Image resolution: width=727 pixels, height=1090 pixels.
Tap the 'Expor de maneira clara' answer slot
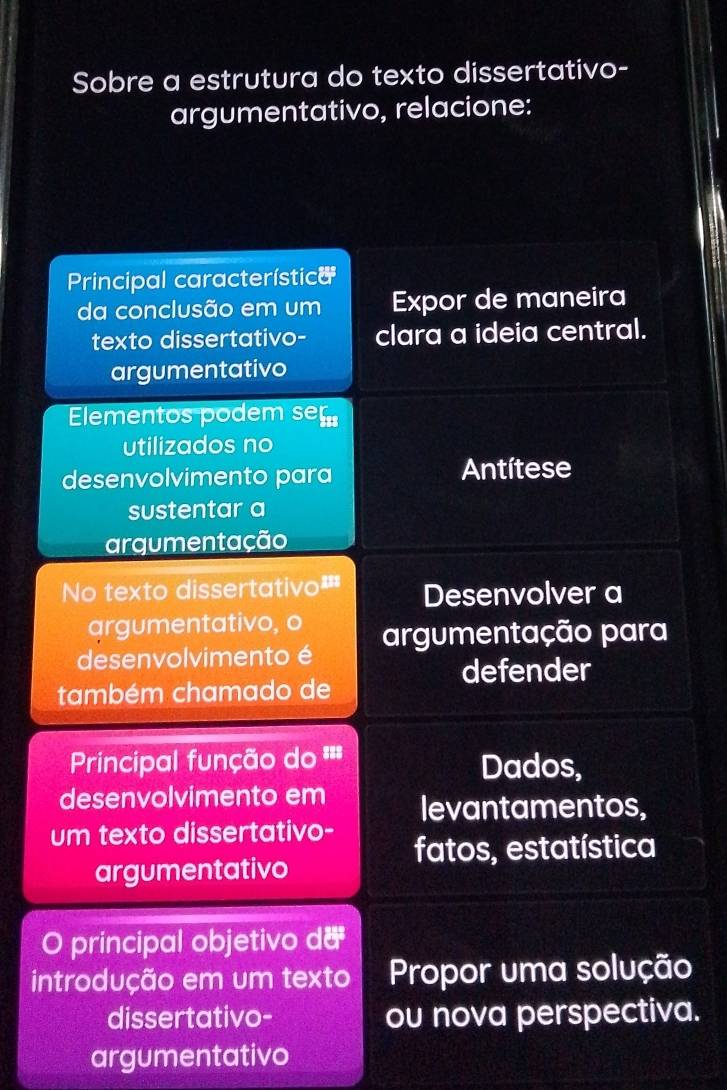point(510,315)
